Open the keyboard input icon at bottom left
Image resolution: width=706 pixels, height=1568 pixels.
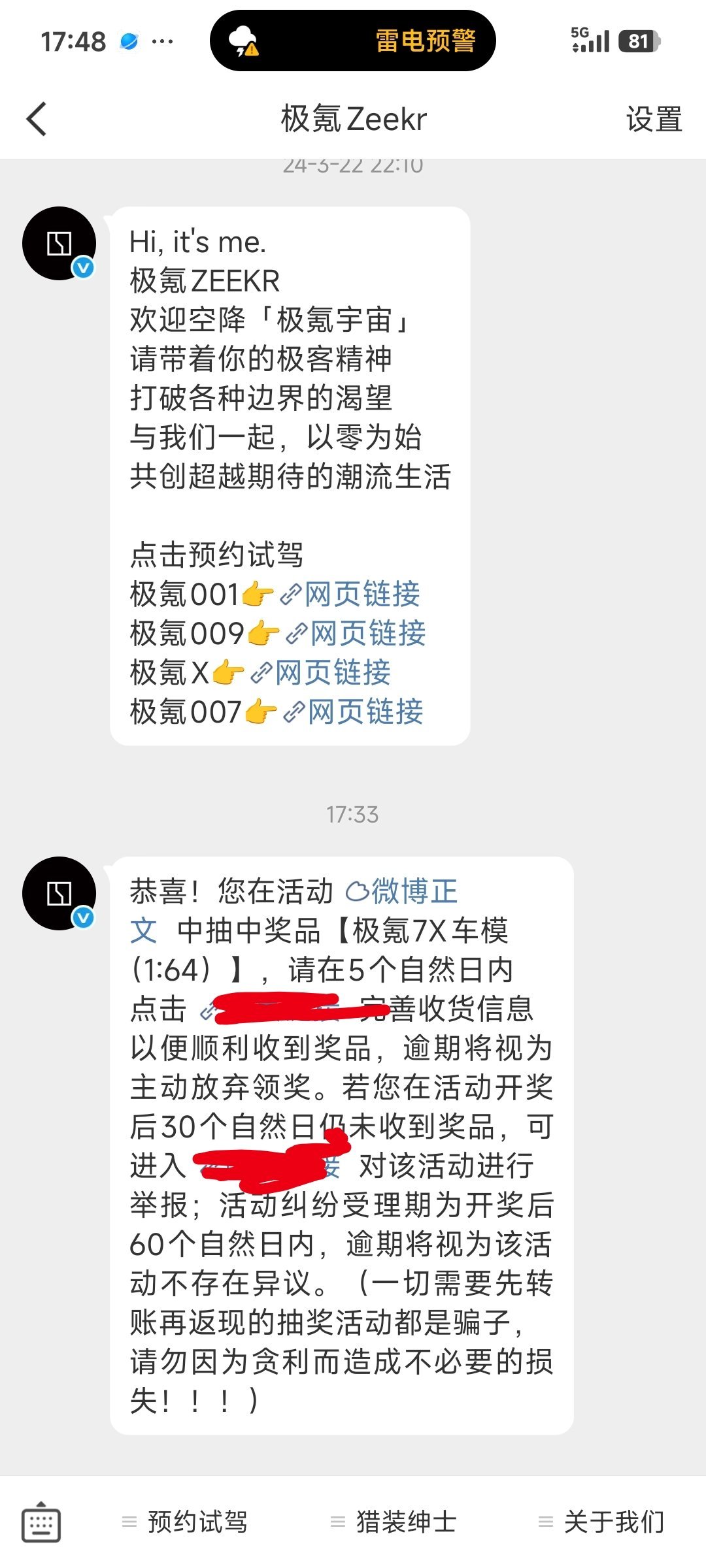pos(41,1520)
